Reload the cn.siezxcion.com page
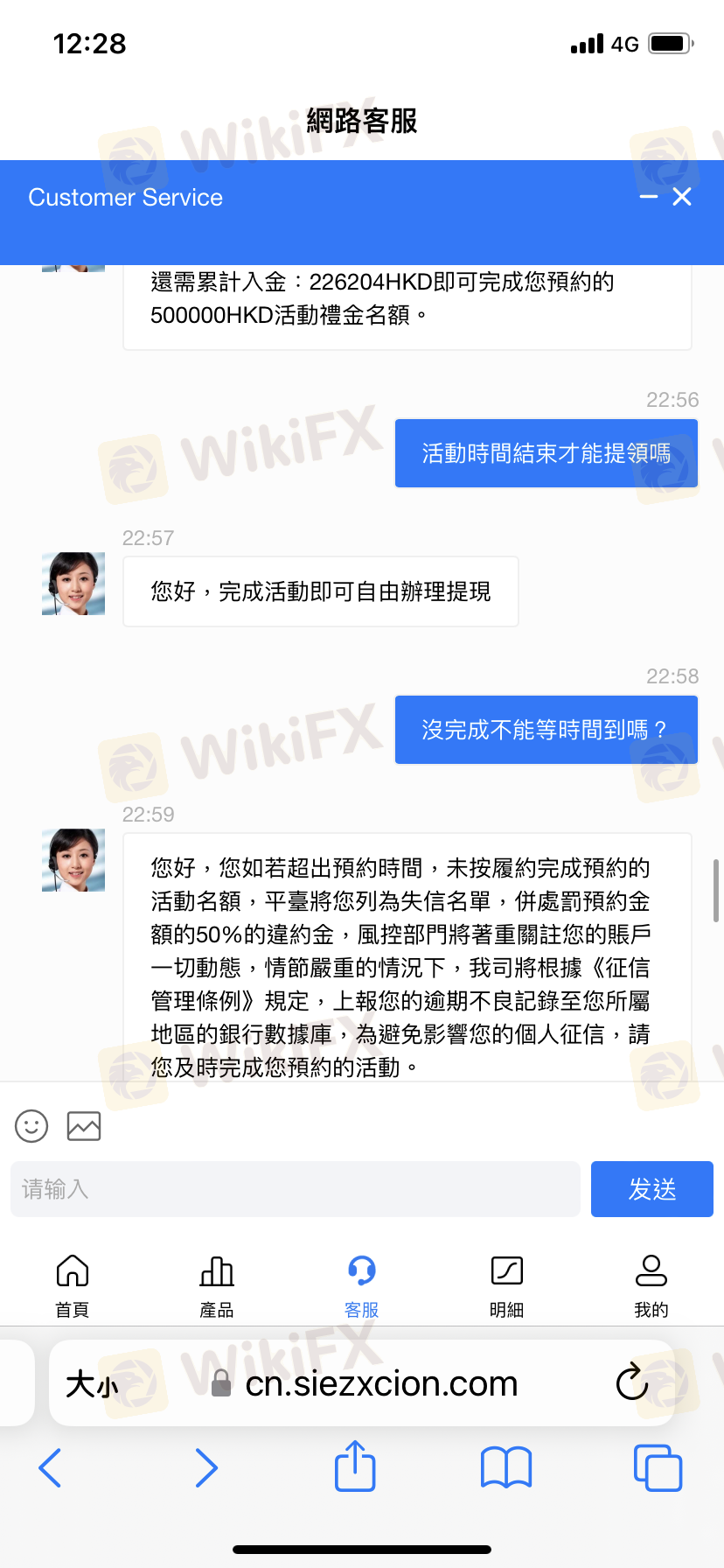The image size is (724, 1568). click(631, 1383)
